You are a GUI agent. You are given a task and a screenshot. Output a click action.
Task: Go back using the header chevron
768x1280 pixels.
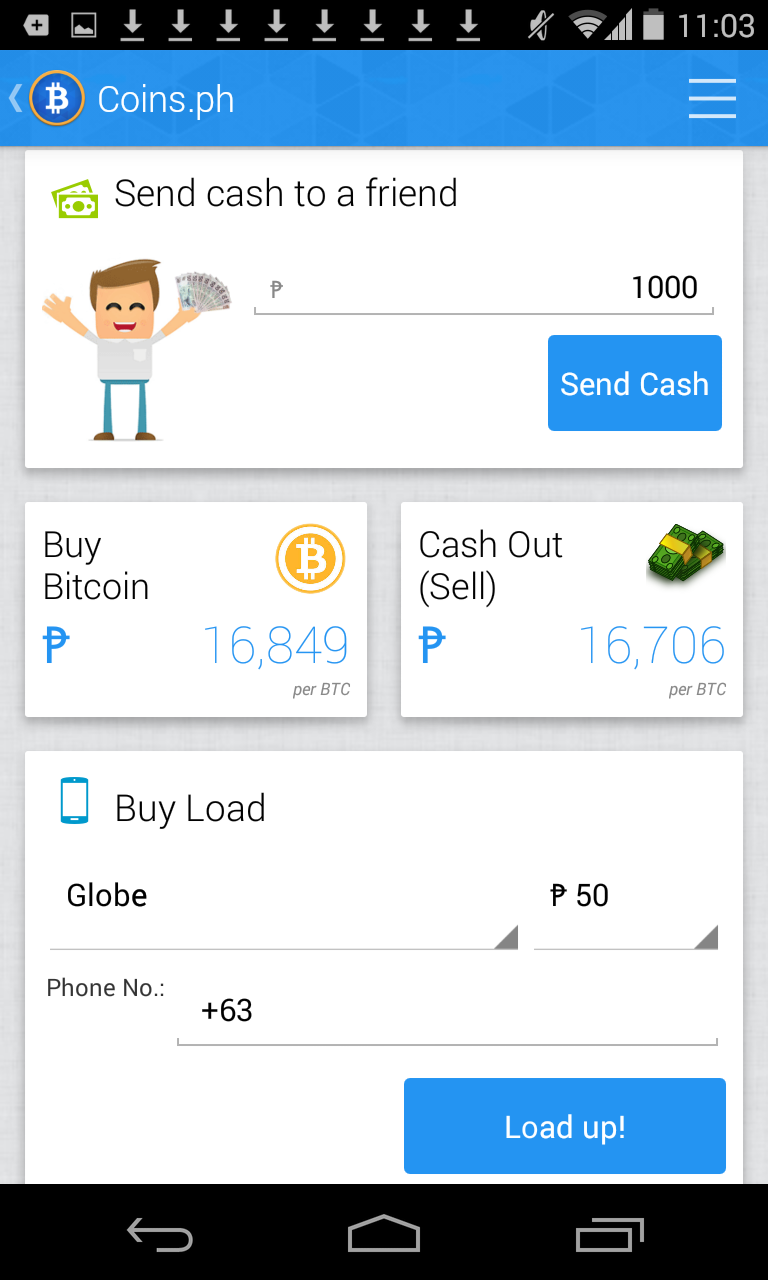tap(14, 99)
